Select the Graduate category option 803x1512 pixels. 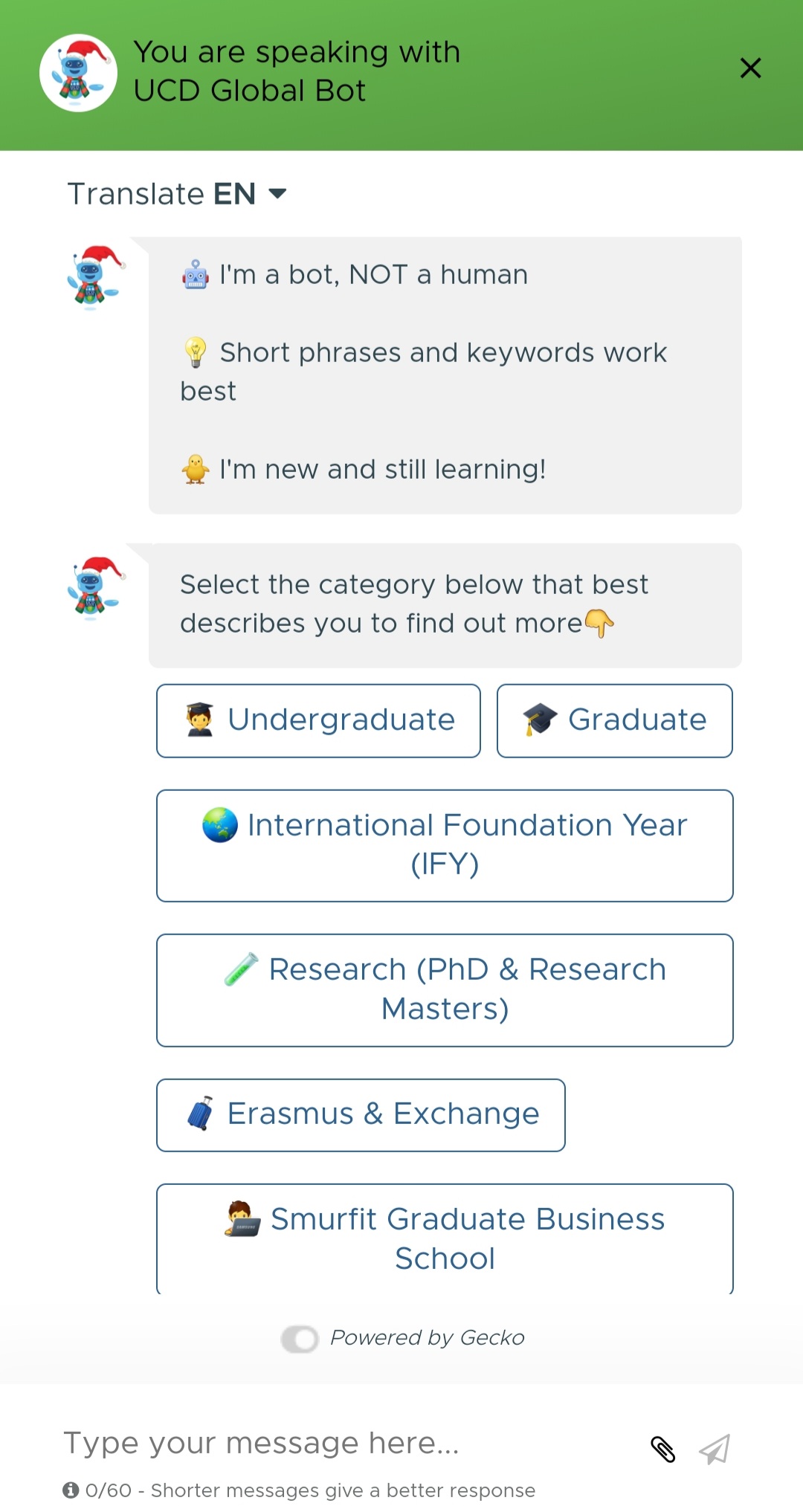click(614, 720)
